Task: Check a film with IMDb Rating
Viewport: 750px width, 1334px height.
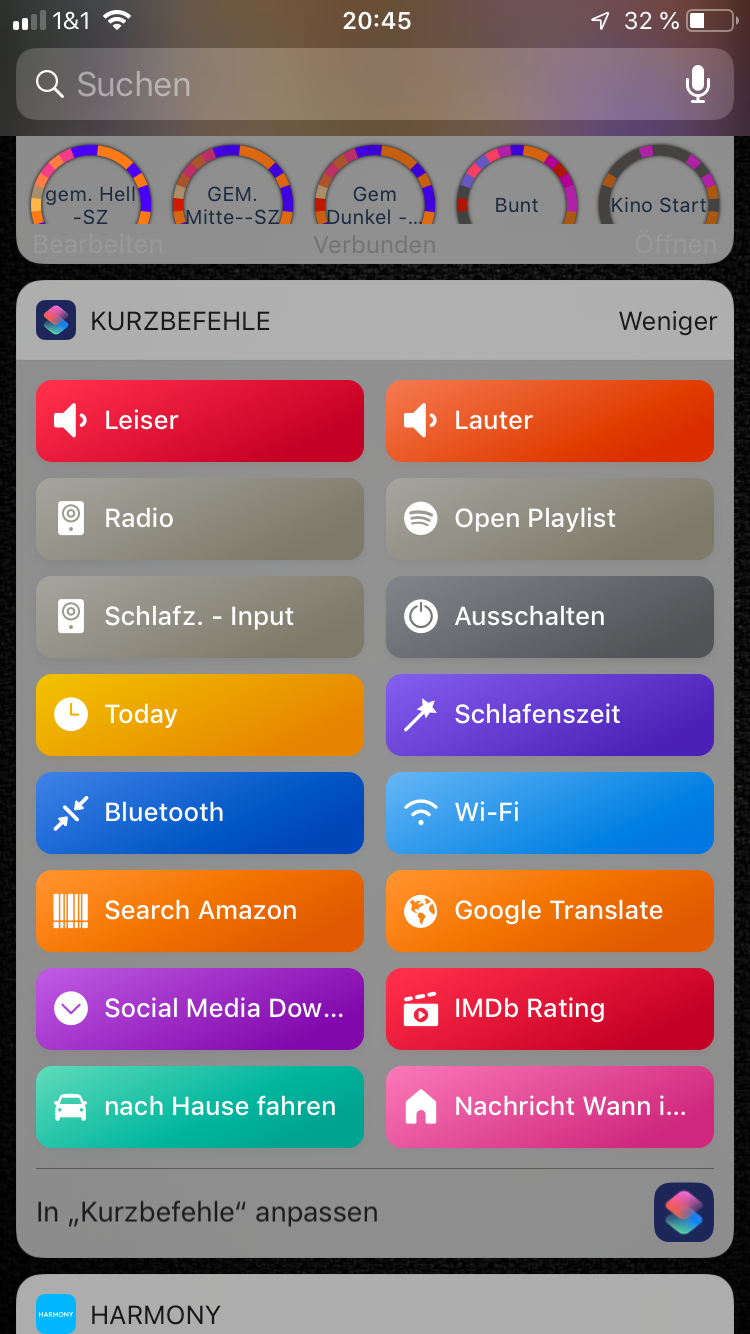Action: (x=550, y=1009)
